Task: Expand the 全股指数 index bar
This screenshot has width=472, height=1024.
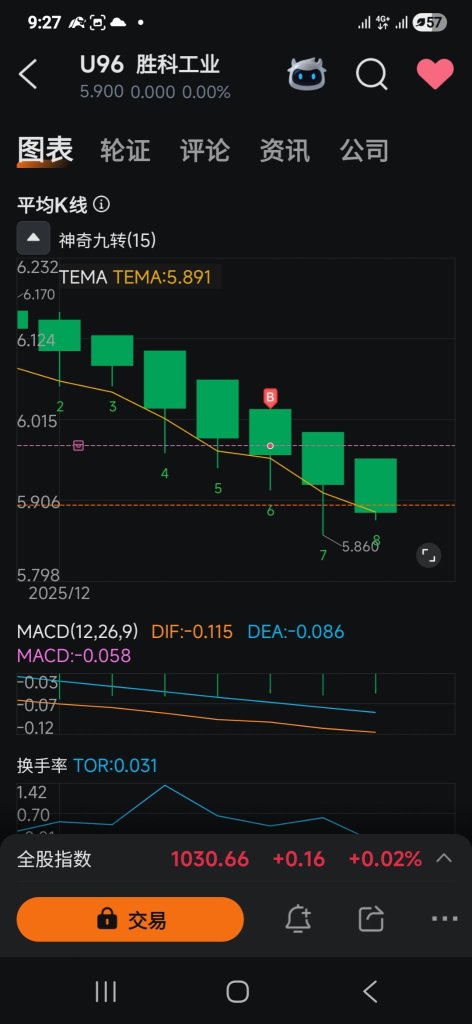Action: coord(444,858)
